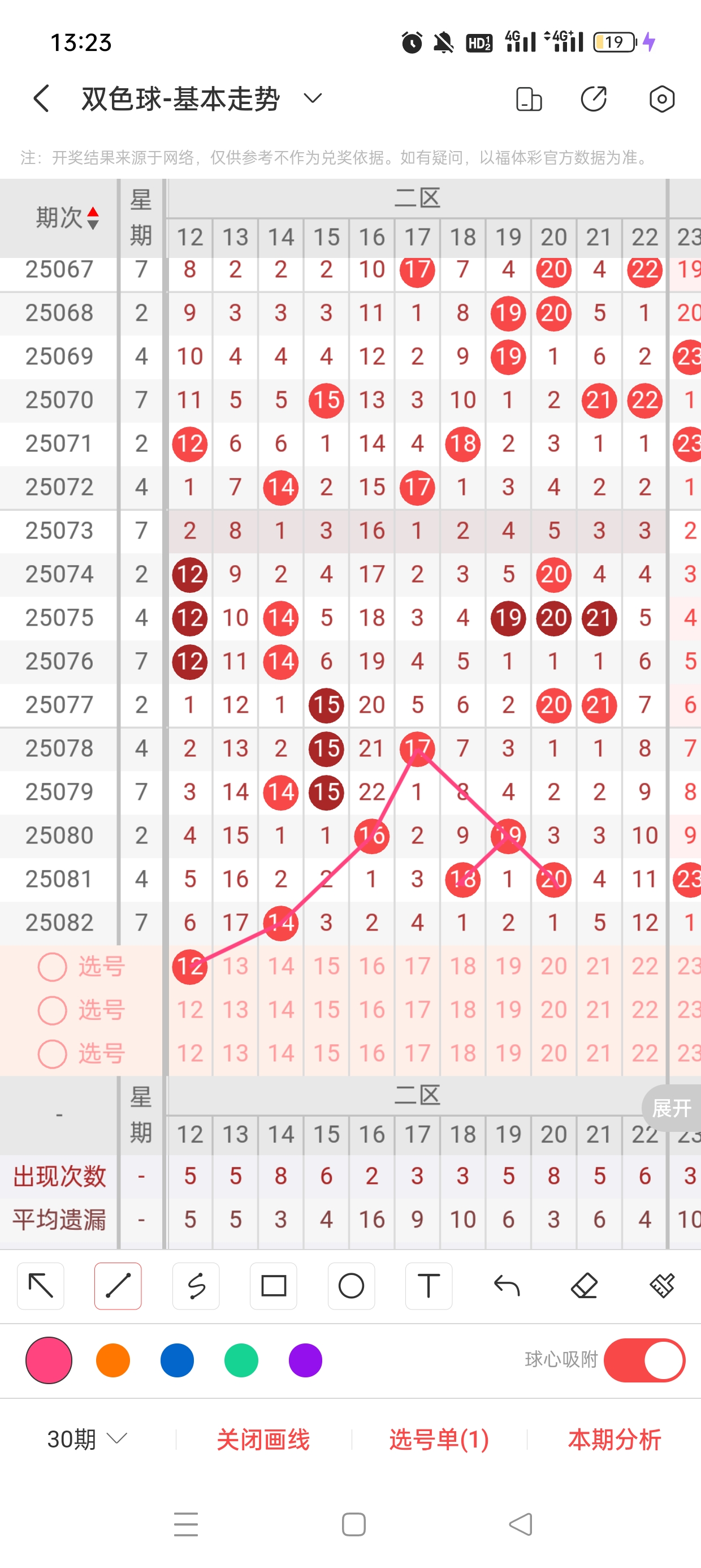701x1568 pixels.
Task: Open the 双色球-基本走势 chart type dropdown
Action: (312, 98)
